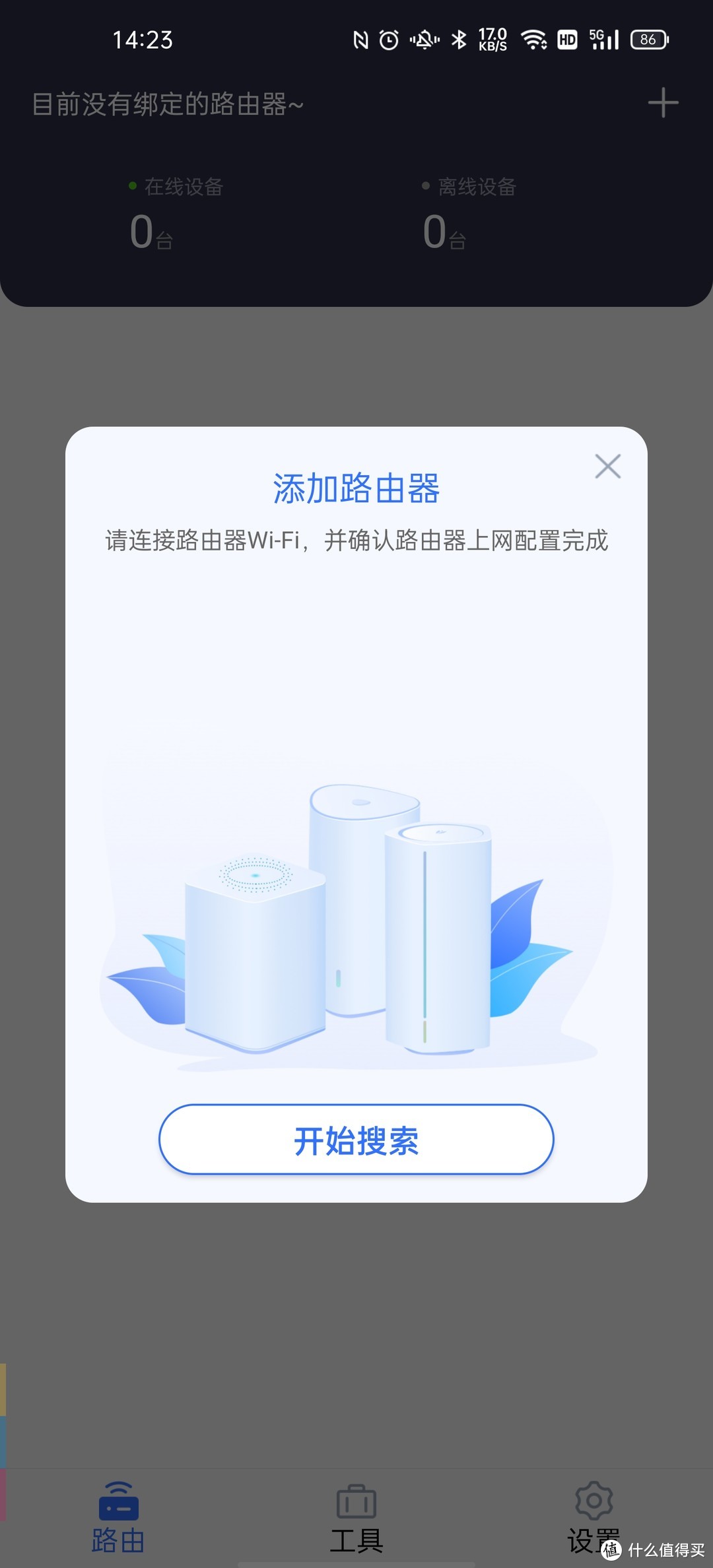Tap the Wi-Fi status icon in status bar
Viewport: 713px width, 1568px height.
tap(532, 40)
